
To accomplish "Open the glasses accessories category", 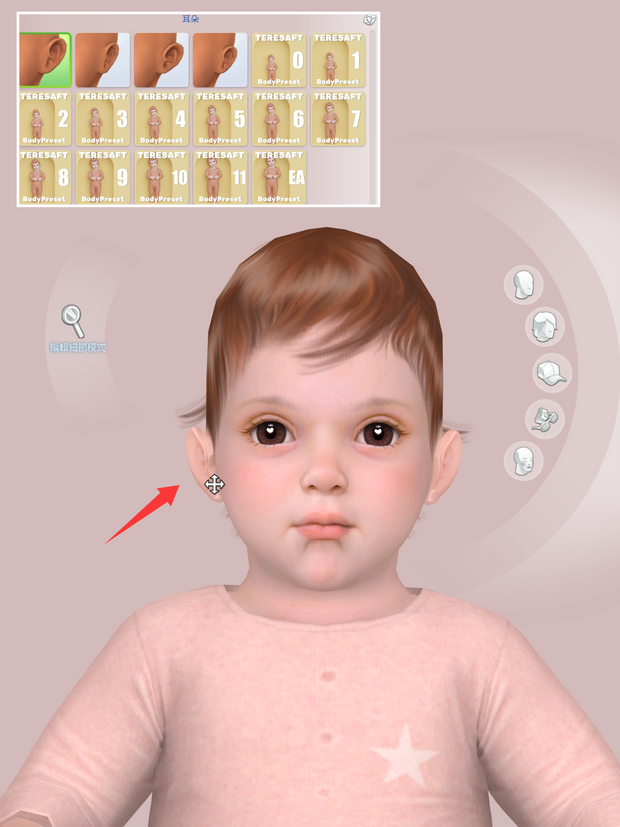I will pos(545,419).
